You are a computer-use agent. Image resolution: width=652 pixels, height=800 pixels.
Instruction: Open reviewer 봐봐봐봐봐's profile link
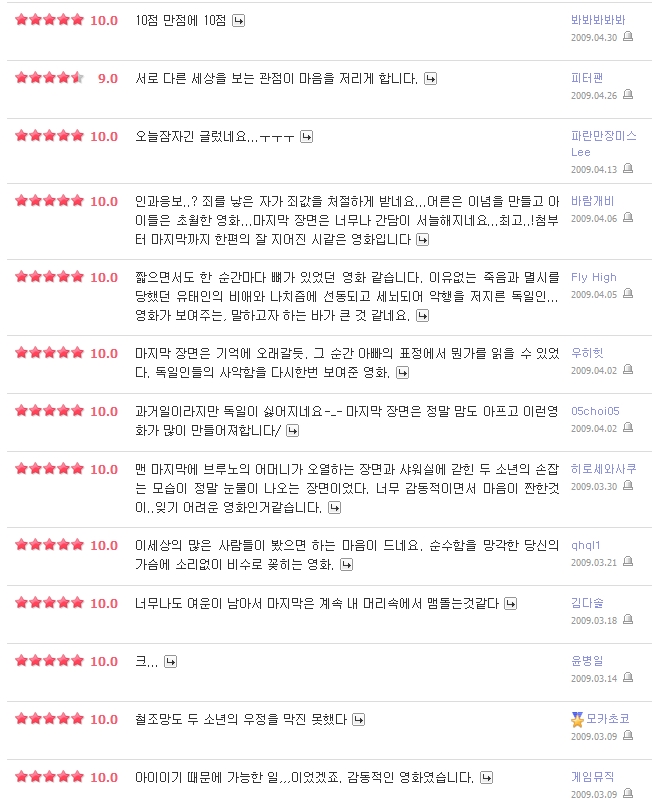597,19
